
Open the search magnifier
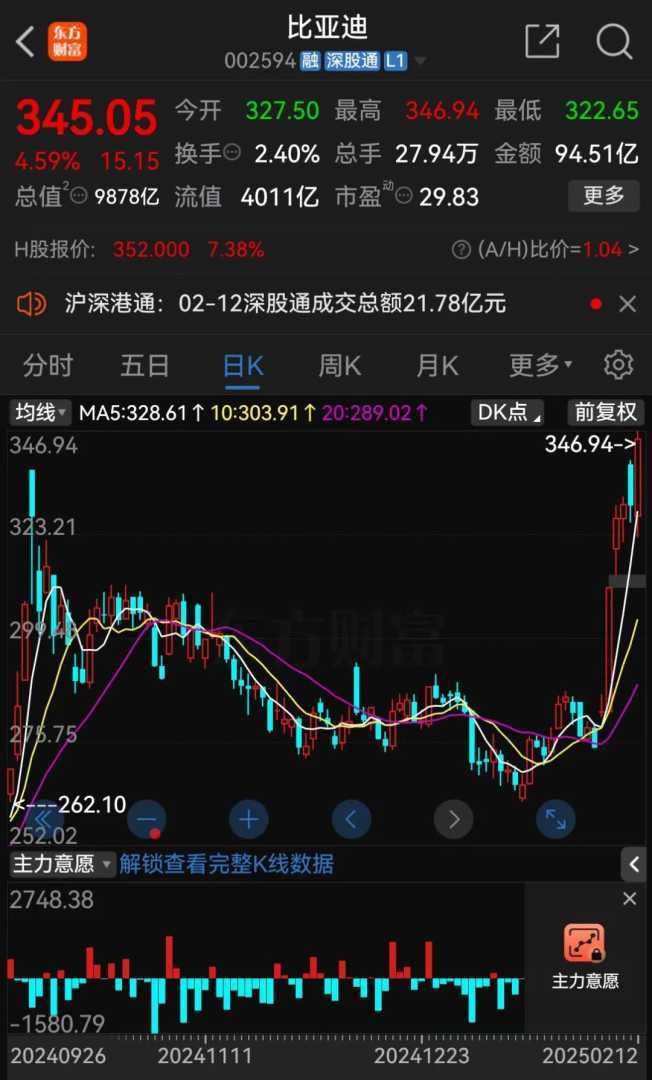pyautogui.click(x=614, y=41)
